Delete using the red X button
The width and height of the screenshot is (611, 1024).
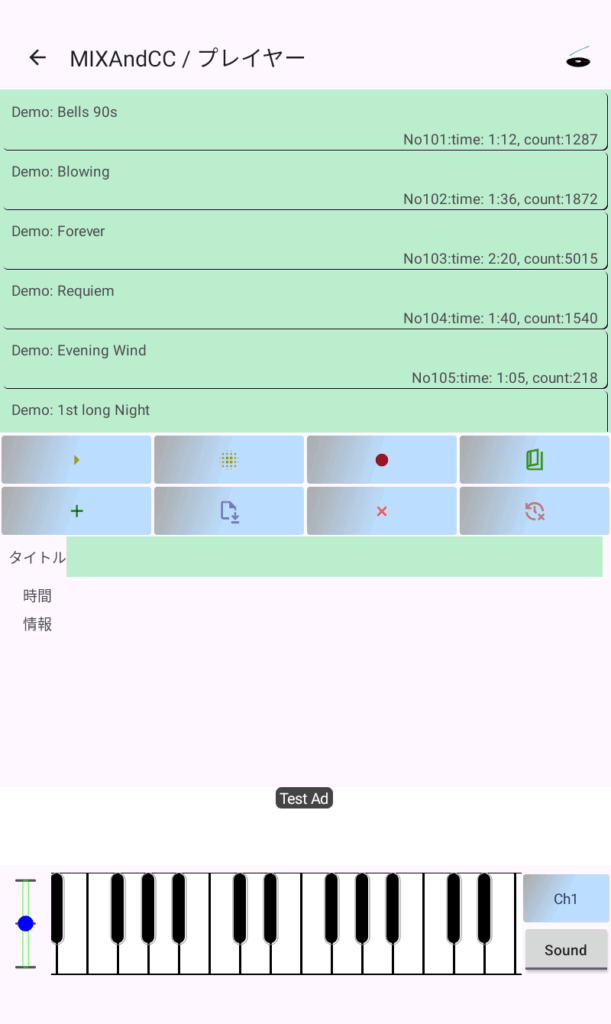(x=381, y=511)
